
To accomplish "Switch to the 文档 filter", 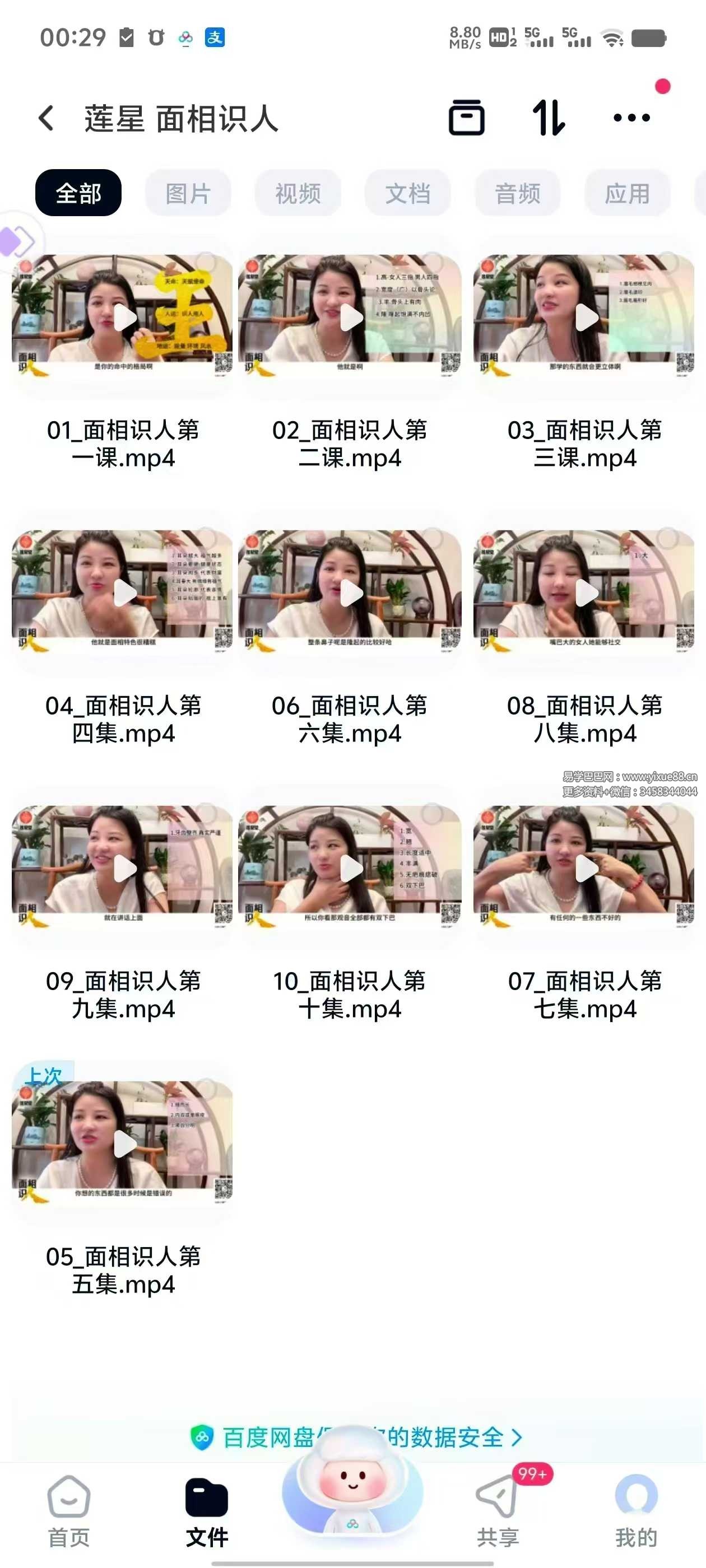I will point(407,193).
